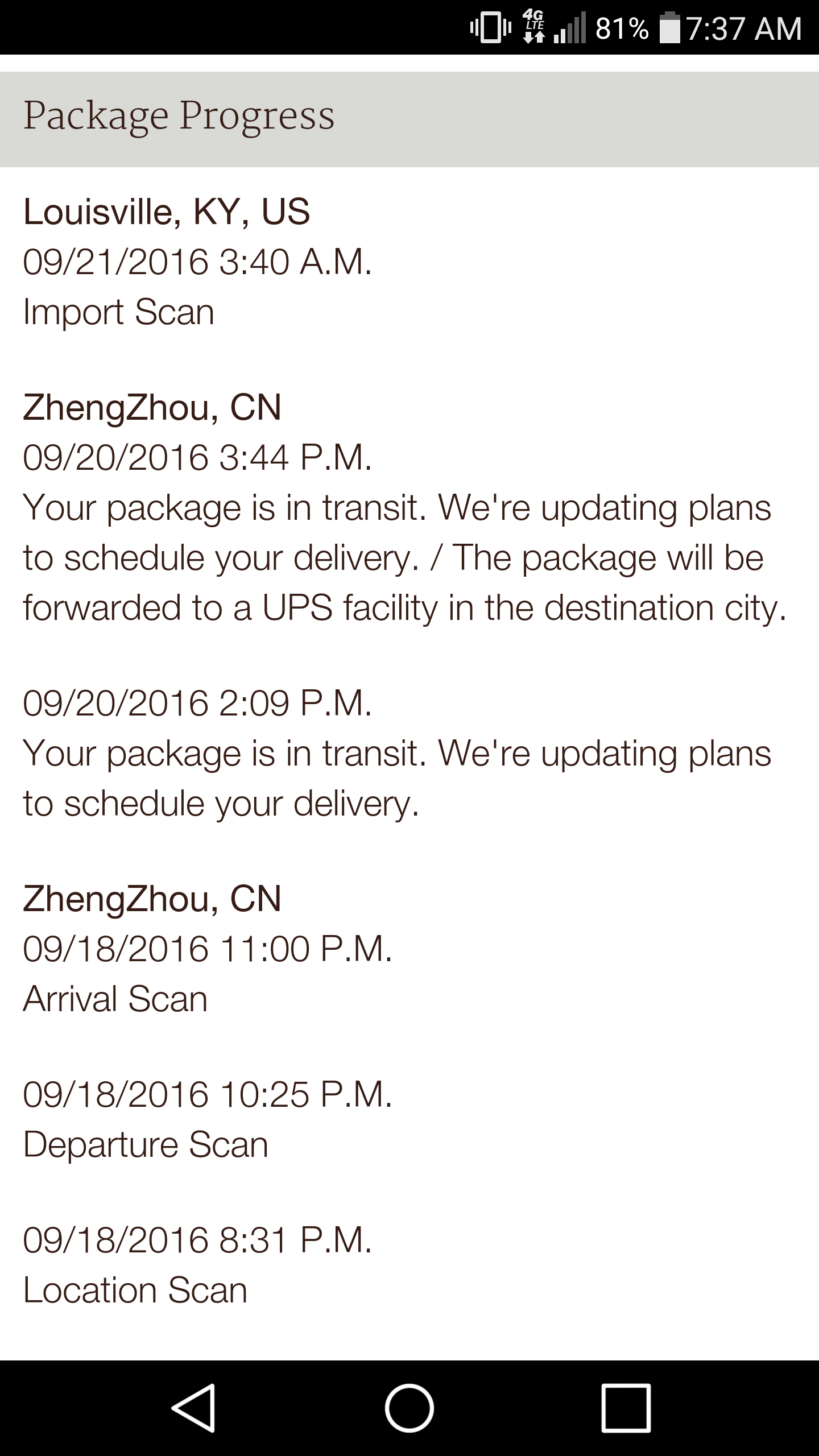Open recent apps from navigation bar
The image size is (819, 1456).
(x=626, y=1408)
